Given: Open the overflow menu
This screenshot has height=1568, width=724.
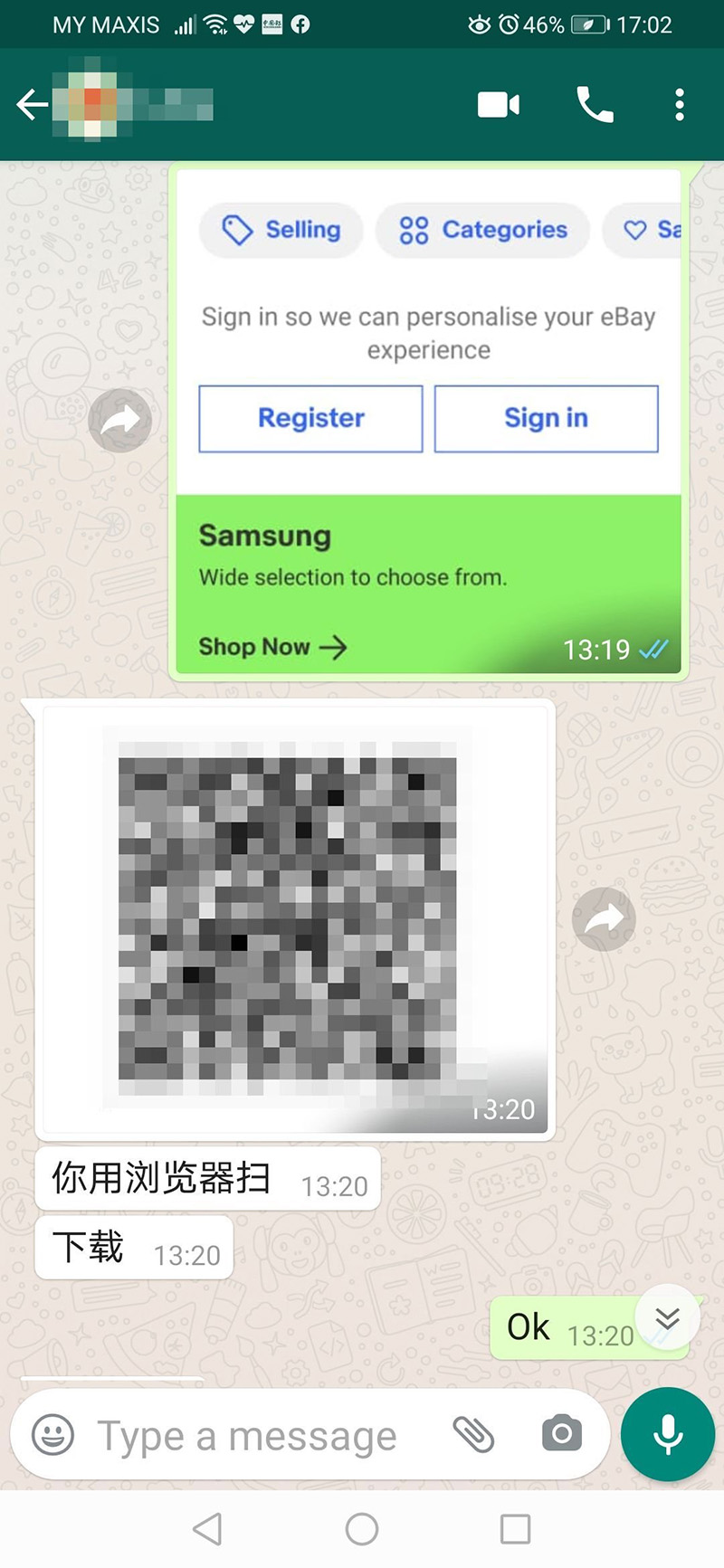Looking at the screenshot, I should click(679, 105).
